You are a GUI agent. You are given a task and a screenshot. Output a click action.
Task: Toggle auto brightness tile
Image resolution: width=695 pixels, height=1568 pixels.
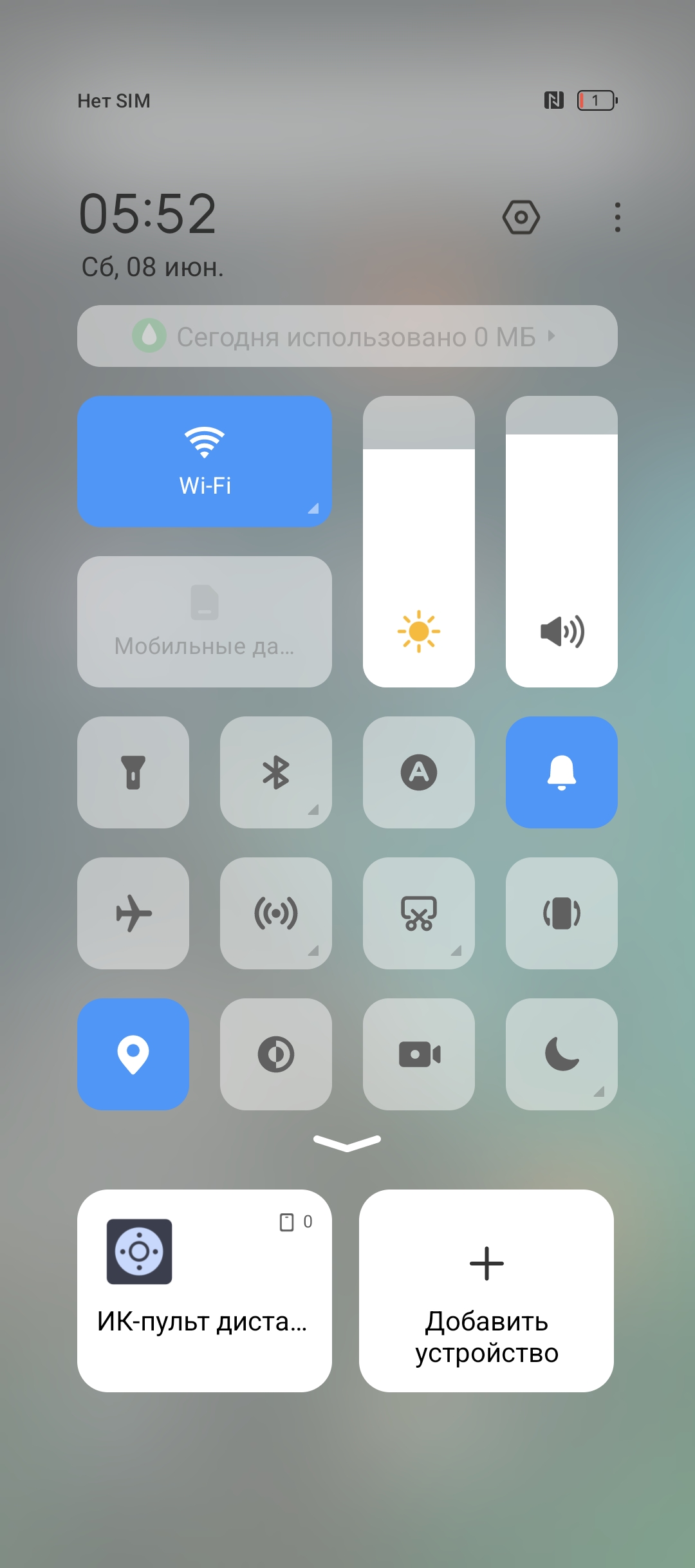coord(418,772)
